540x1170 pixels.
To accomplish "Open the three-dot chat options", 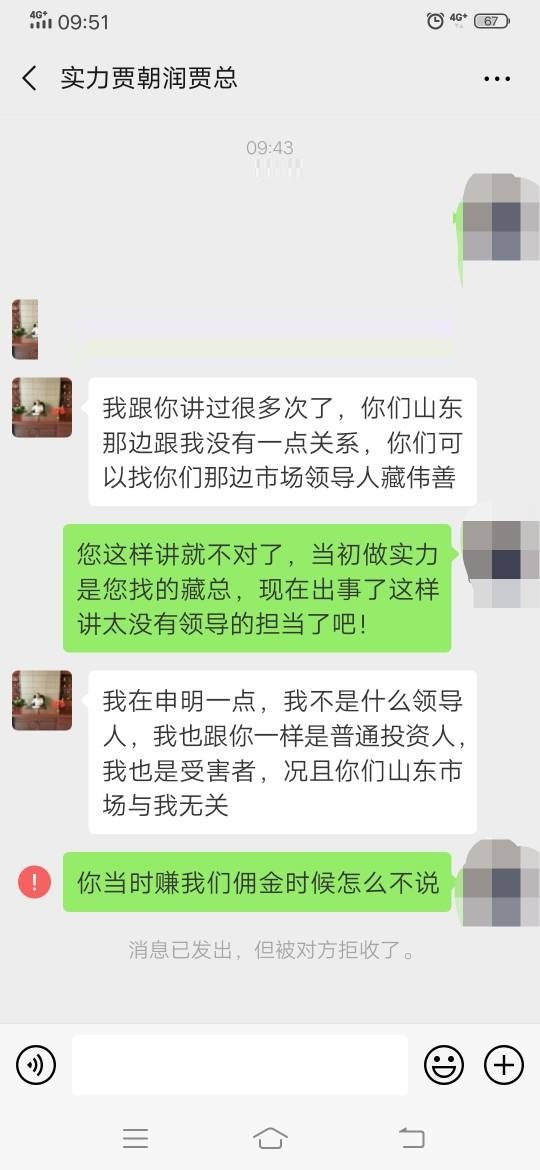I will 497,78.
